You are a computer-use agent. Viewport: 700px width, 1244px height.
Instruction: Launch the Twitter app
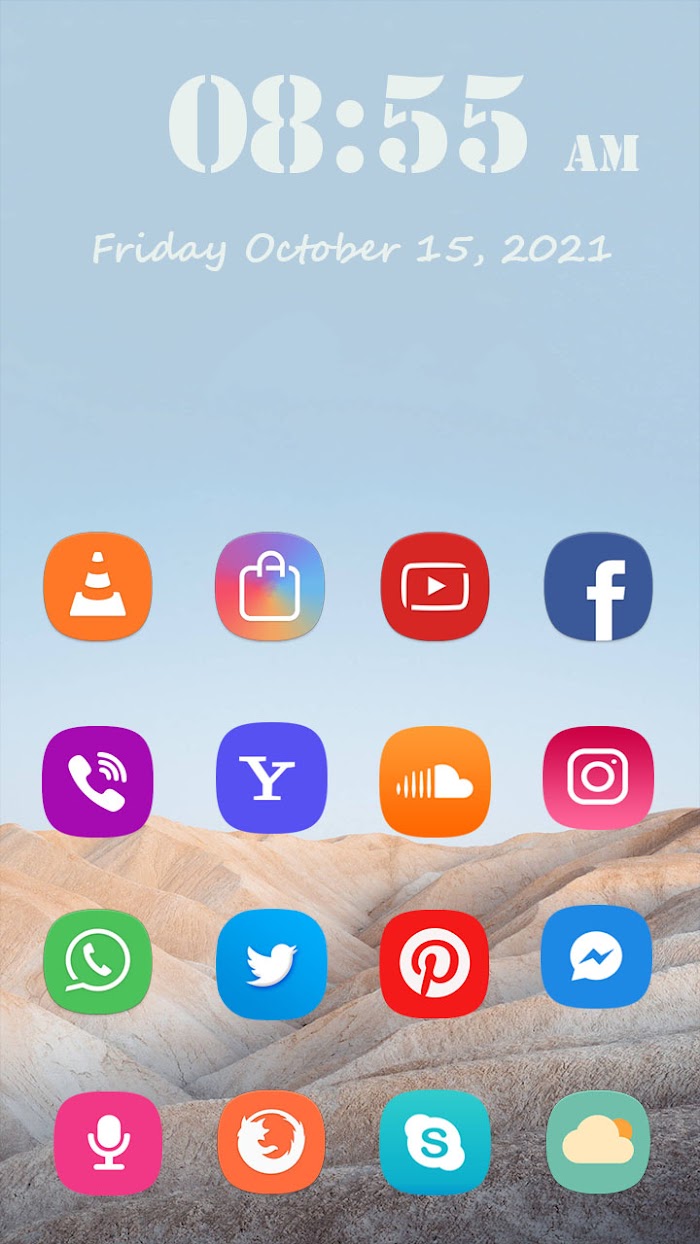point(270,964)
